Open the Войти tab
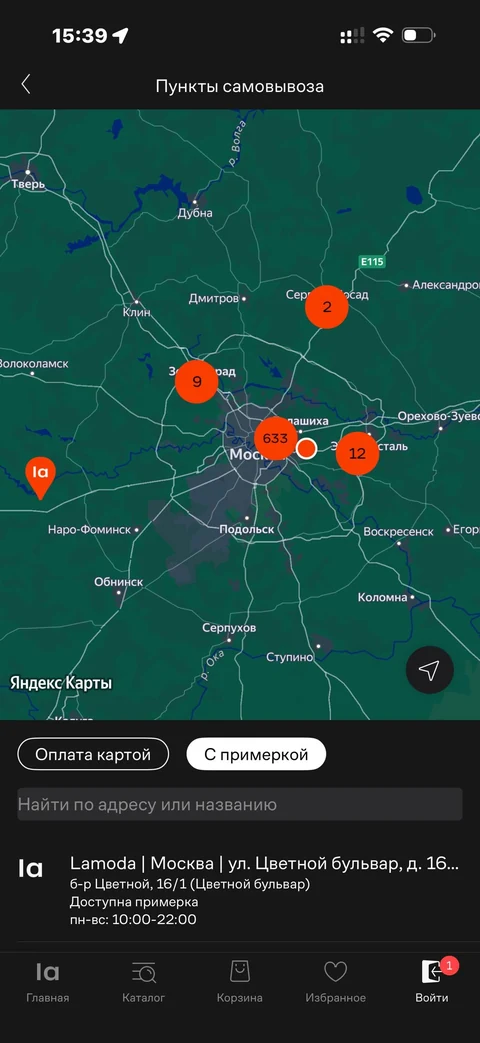This screenshot has height=1043, width=480. pyautogui.click(x=432, y=982)
